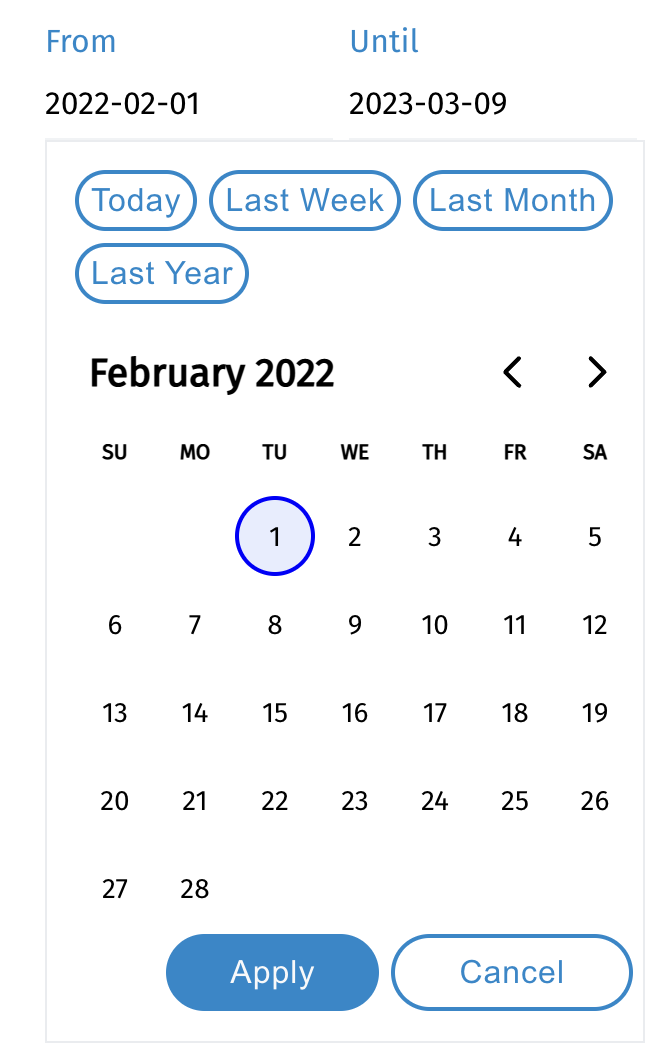This screenshot has height=1050, width=666.
Task: Go to the next month
Action: 597,372
